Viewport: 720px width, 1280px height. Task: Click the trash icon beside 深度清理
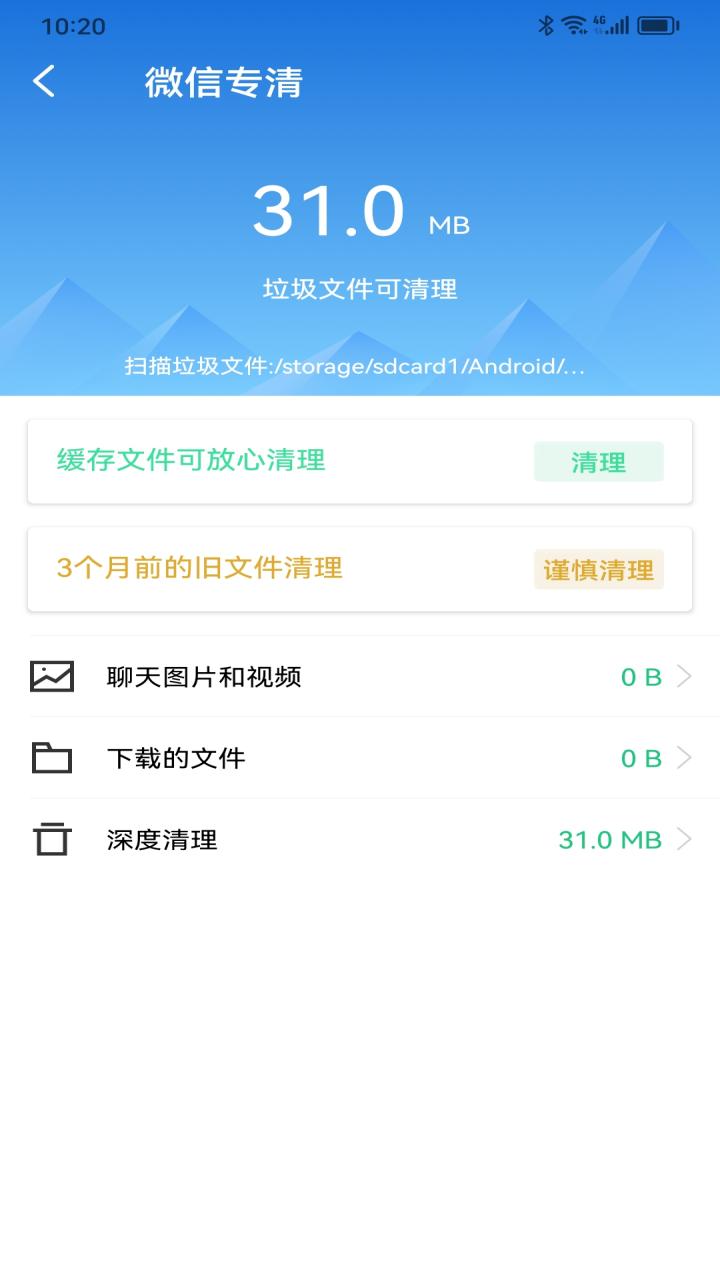click(53, 840)
